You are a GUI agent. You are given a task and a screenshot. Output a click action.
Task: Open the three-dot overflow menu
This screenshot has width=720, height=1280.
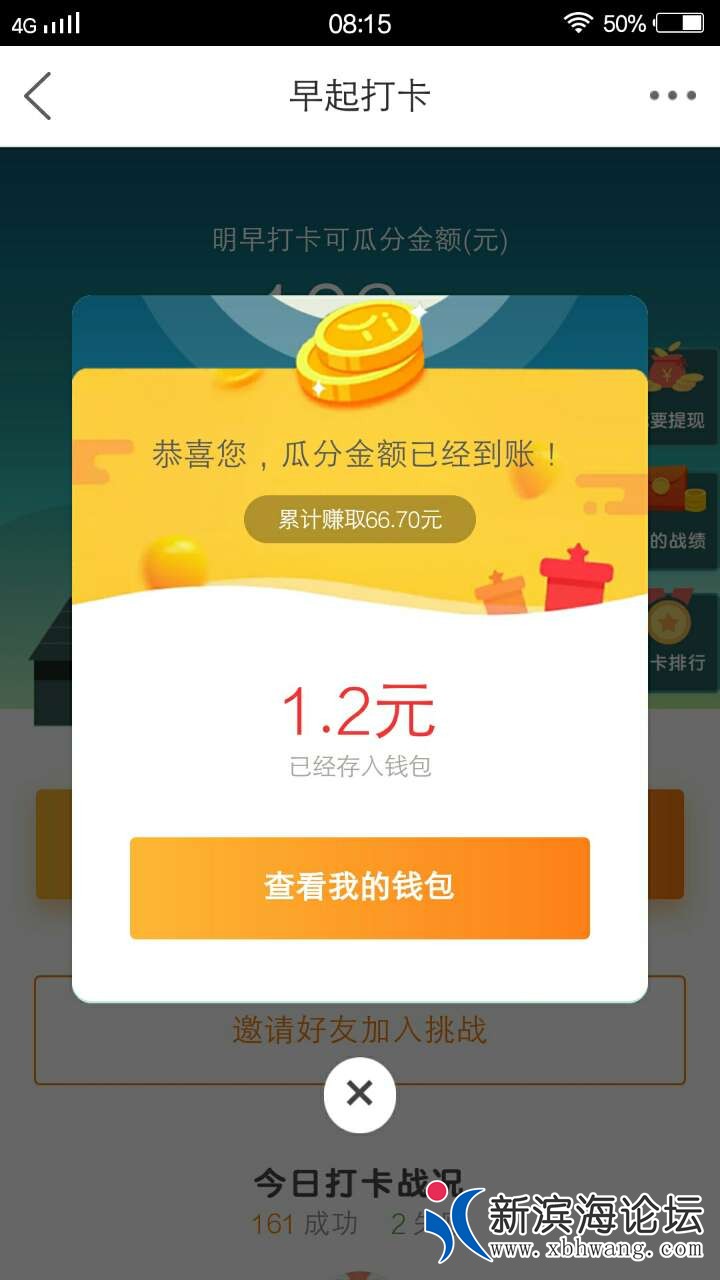[672, 96]
